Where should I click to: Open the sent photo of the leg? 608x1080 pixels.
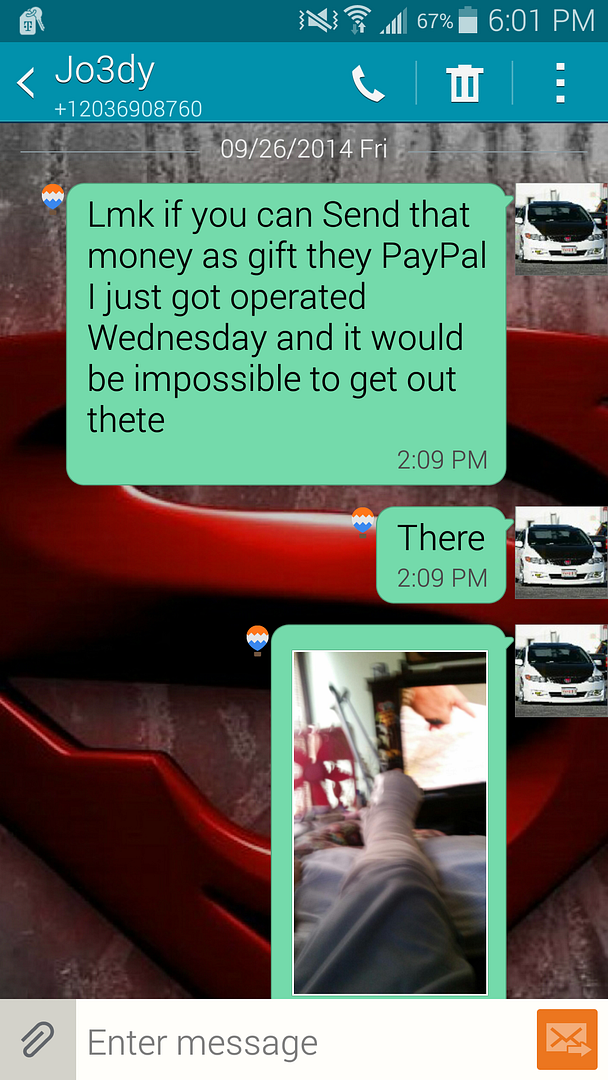(389, 822)
